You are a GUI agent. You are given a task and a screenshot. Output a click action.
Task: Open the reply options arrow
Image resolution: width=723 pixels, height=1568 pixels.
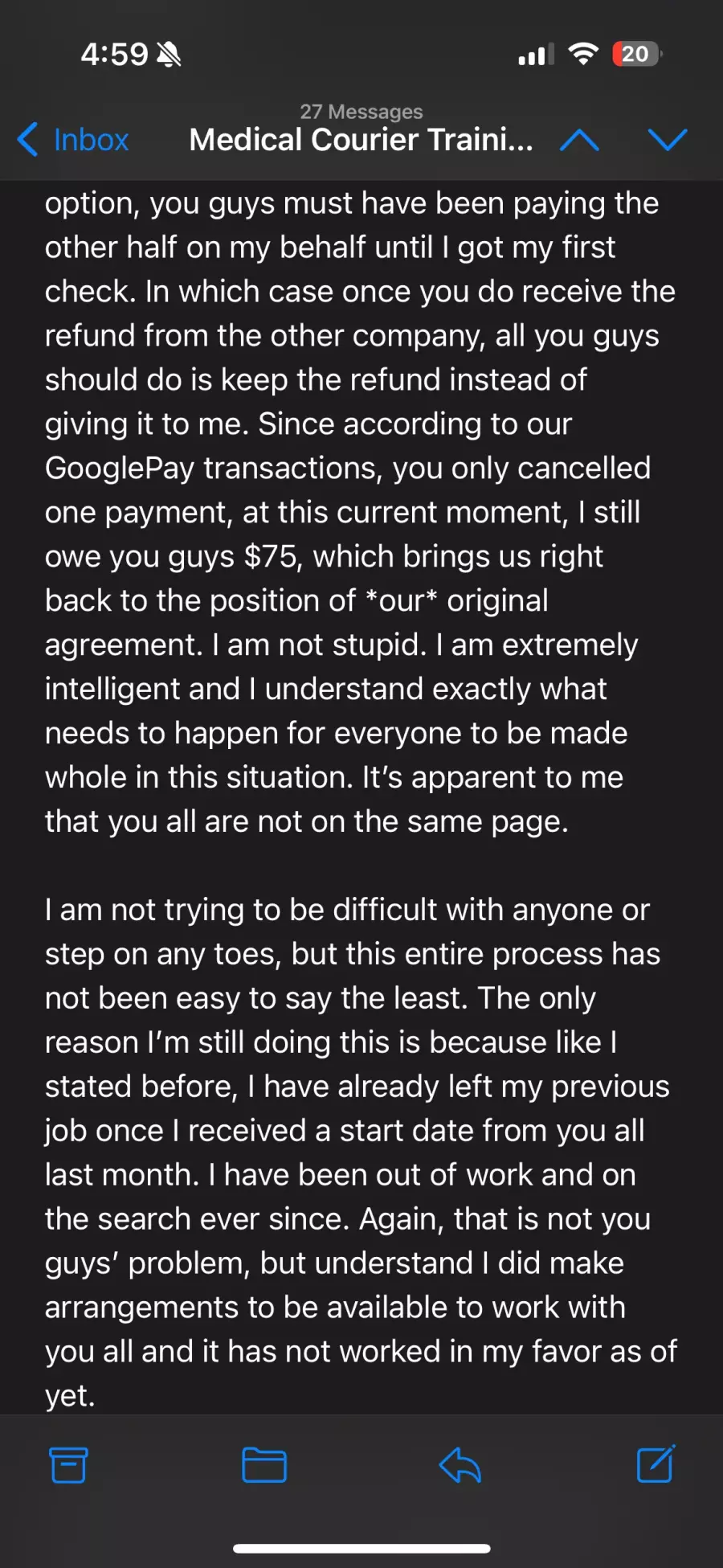pyautogui.click(x=460, y=1464)
